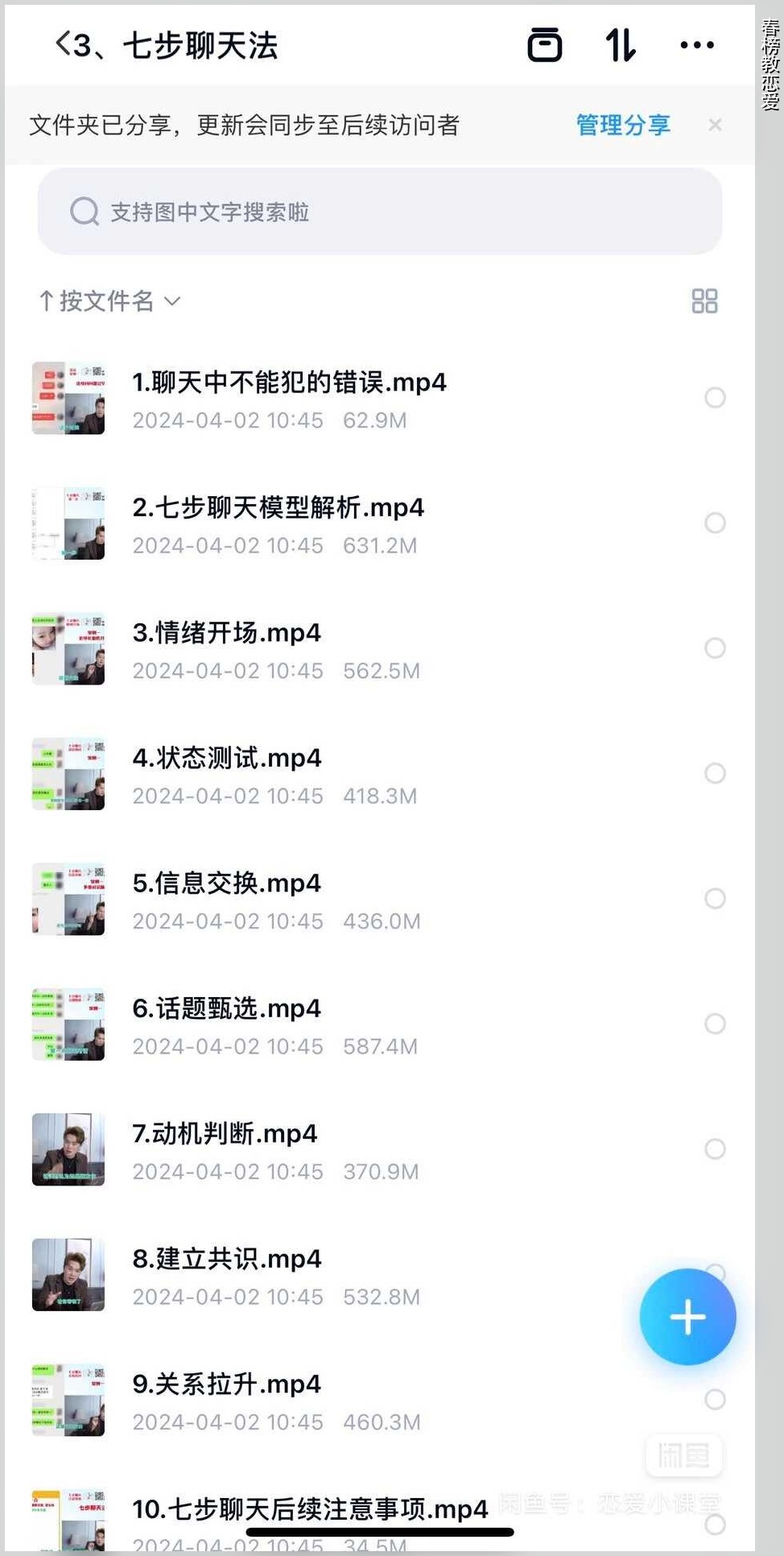Open 10.七步聊天后续注意事项.mp4
Image resolution: width=784 pixels, height=1556 pixels.
(x=310, y=1508)
